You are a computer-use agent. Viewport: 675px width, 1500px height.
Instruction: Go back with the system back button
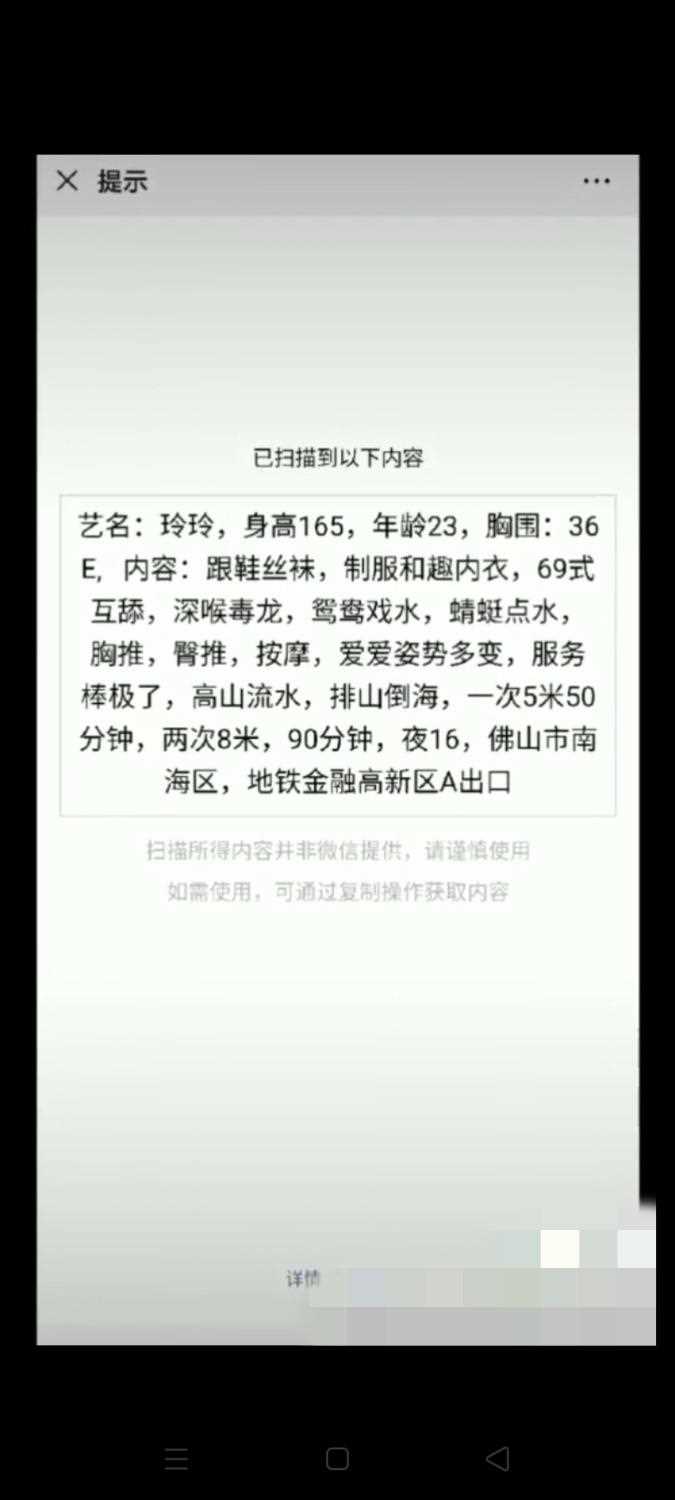pos(497,1458)
